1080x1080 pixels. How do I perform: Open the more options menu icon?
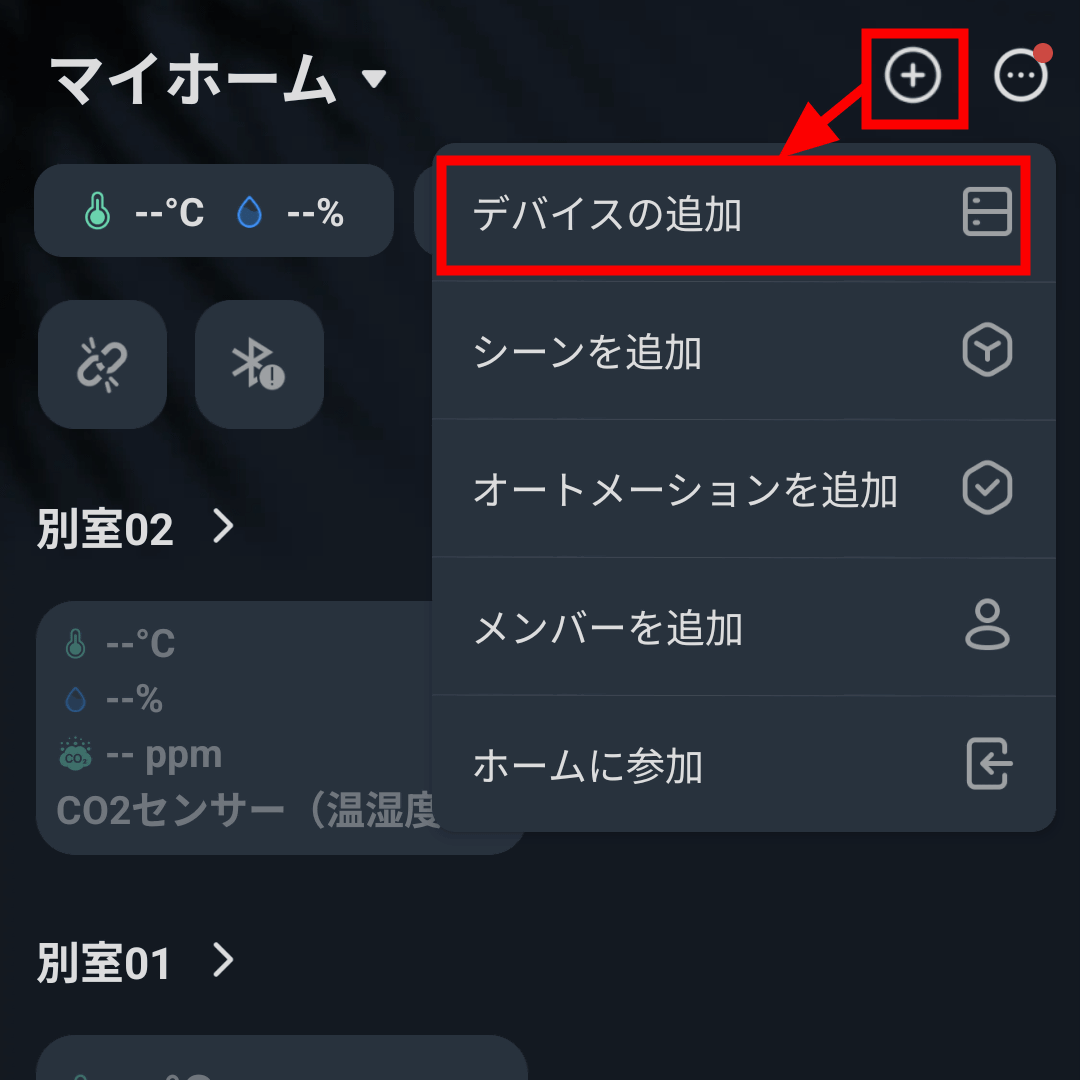coord(1020,77)
